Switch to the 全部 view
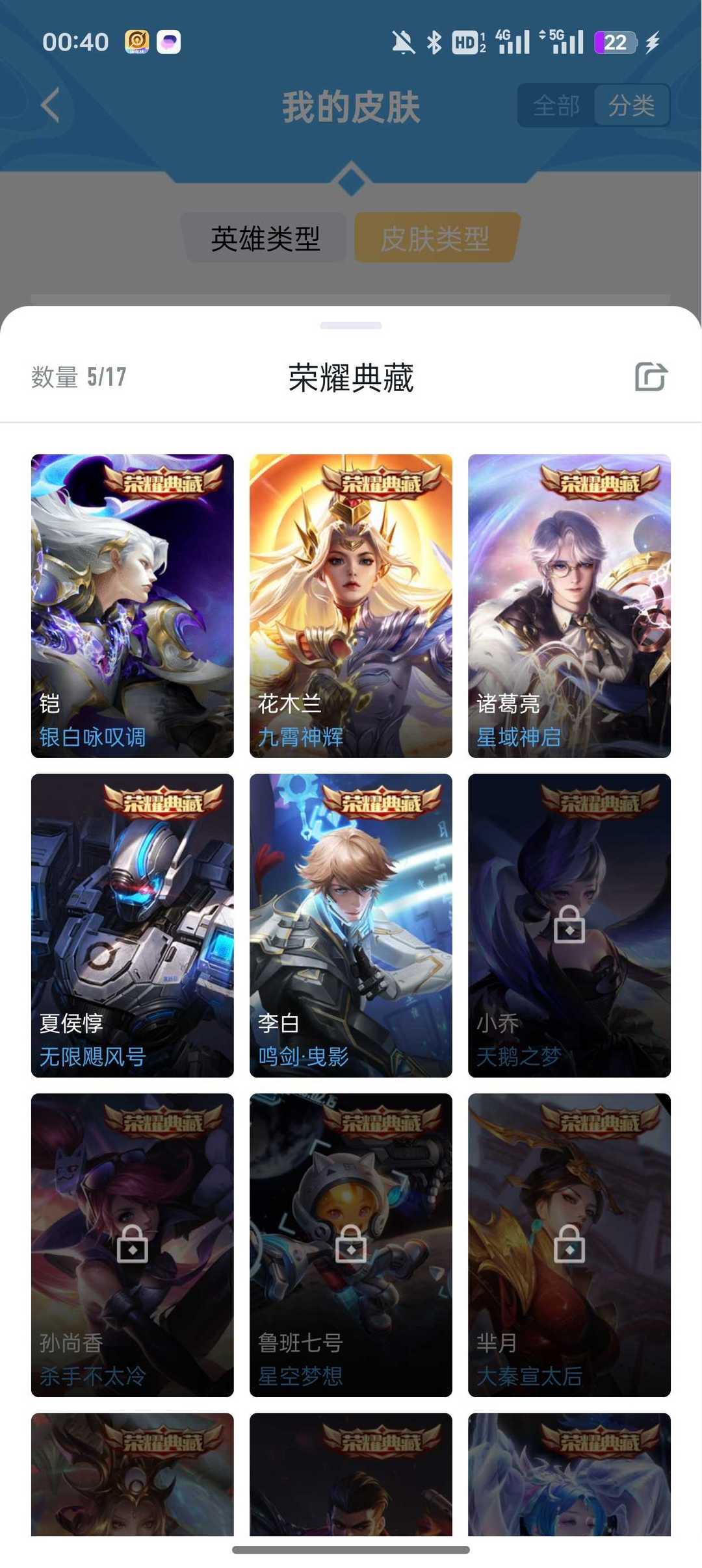702x1568 pixels. pyautogui.click(x=556, y=105)
